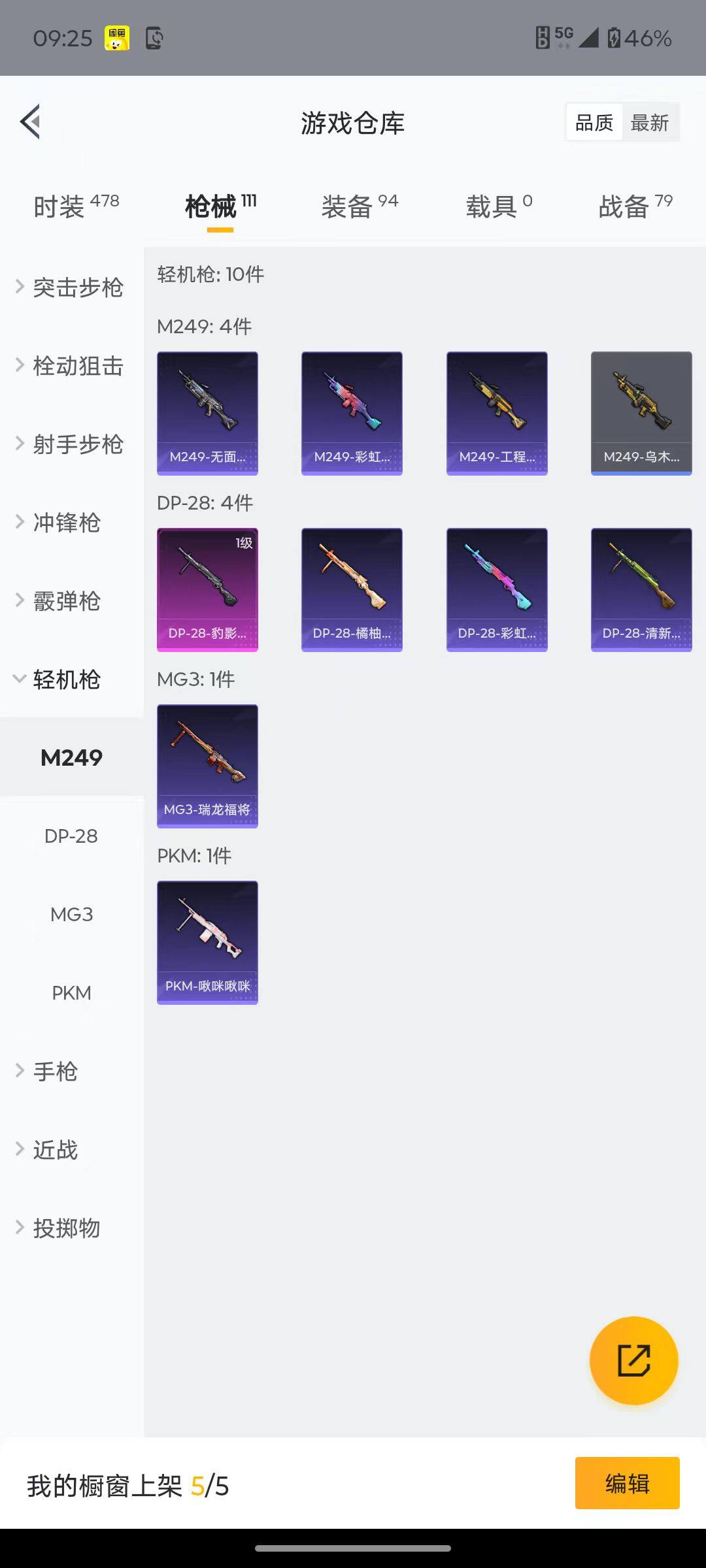Open the M249-彩虹 skin thumbnail
Screen dimensions: 706x1568
352,412
